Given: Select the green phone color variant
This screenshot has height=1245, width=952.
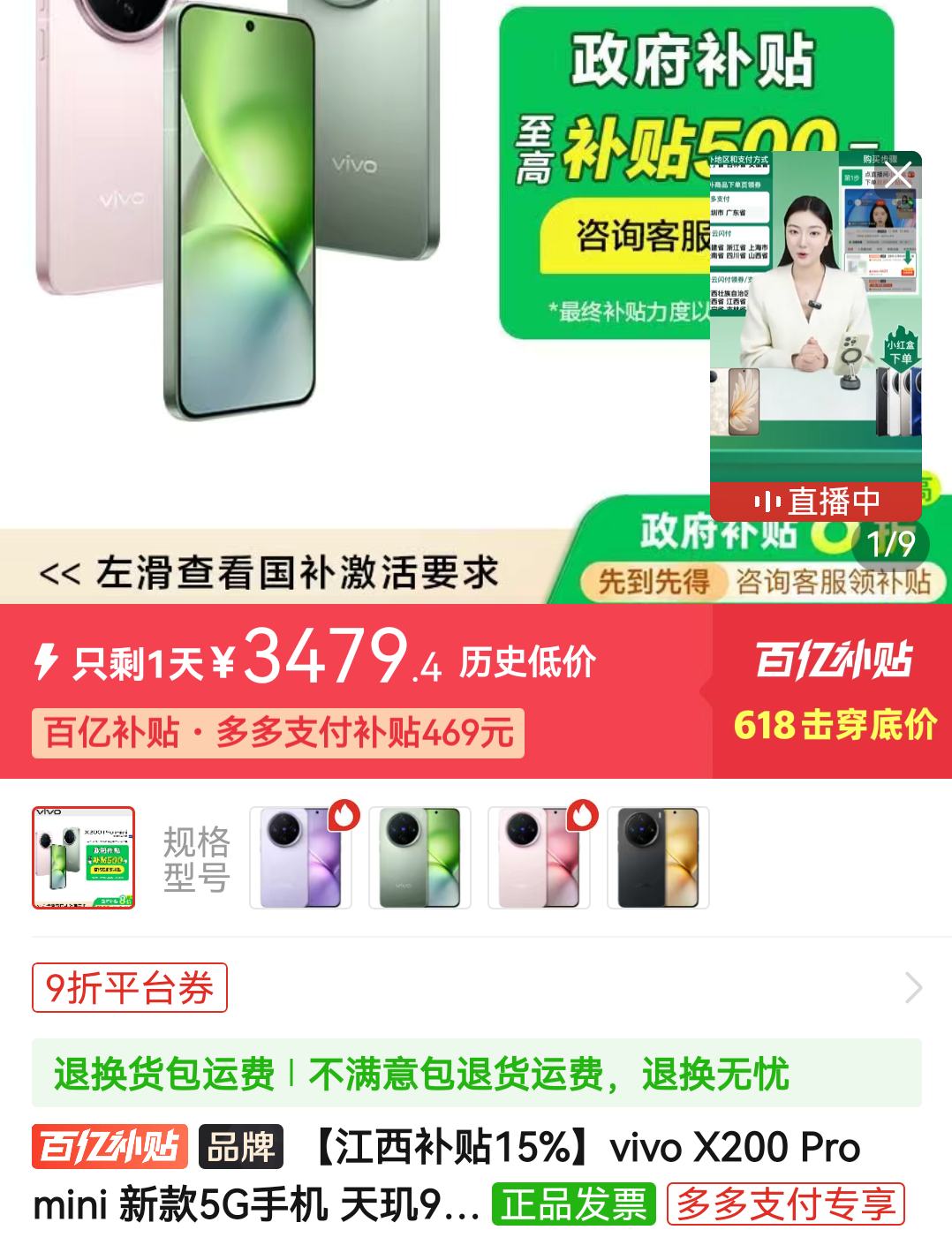Looking at the screenshot, I should (419, 857).
